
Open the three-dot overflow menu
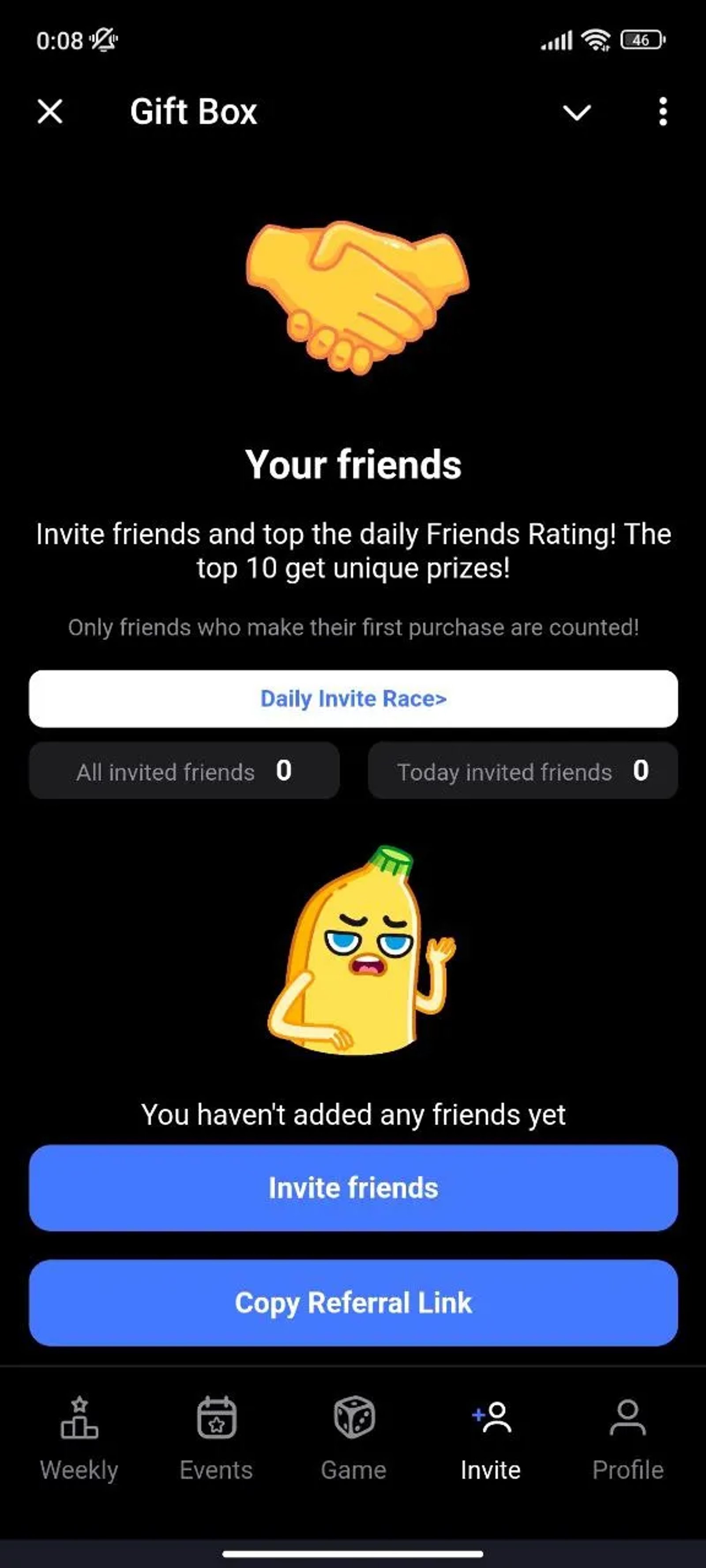pos(663,112)
